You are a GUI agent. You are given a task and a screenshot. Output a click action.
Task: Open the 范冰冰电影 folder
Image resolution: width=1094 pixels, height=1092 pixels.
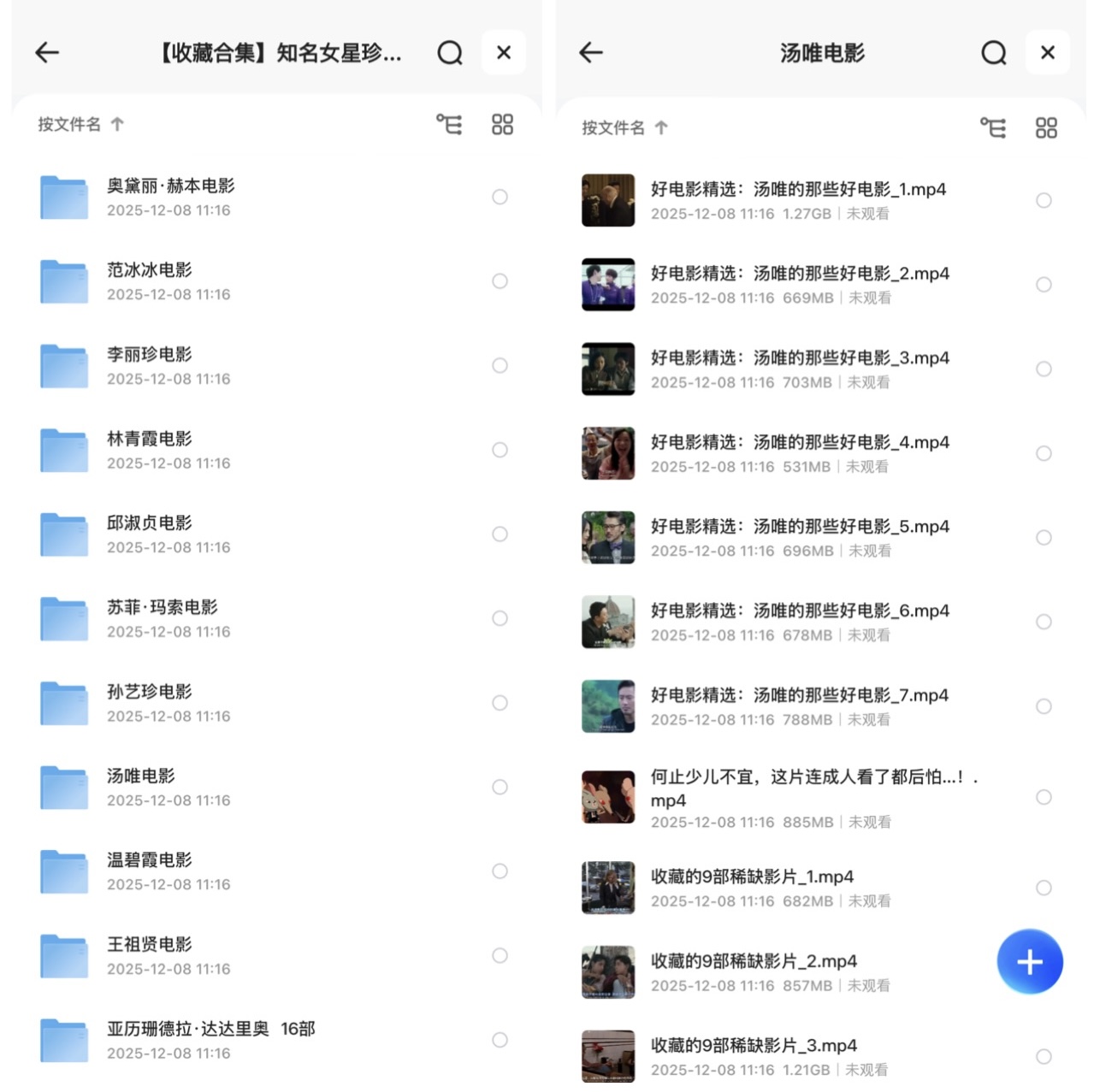point(150,281)
